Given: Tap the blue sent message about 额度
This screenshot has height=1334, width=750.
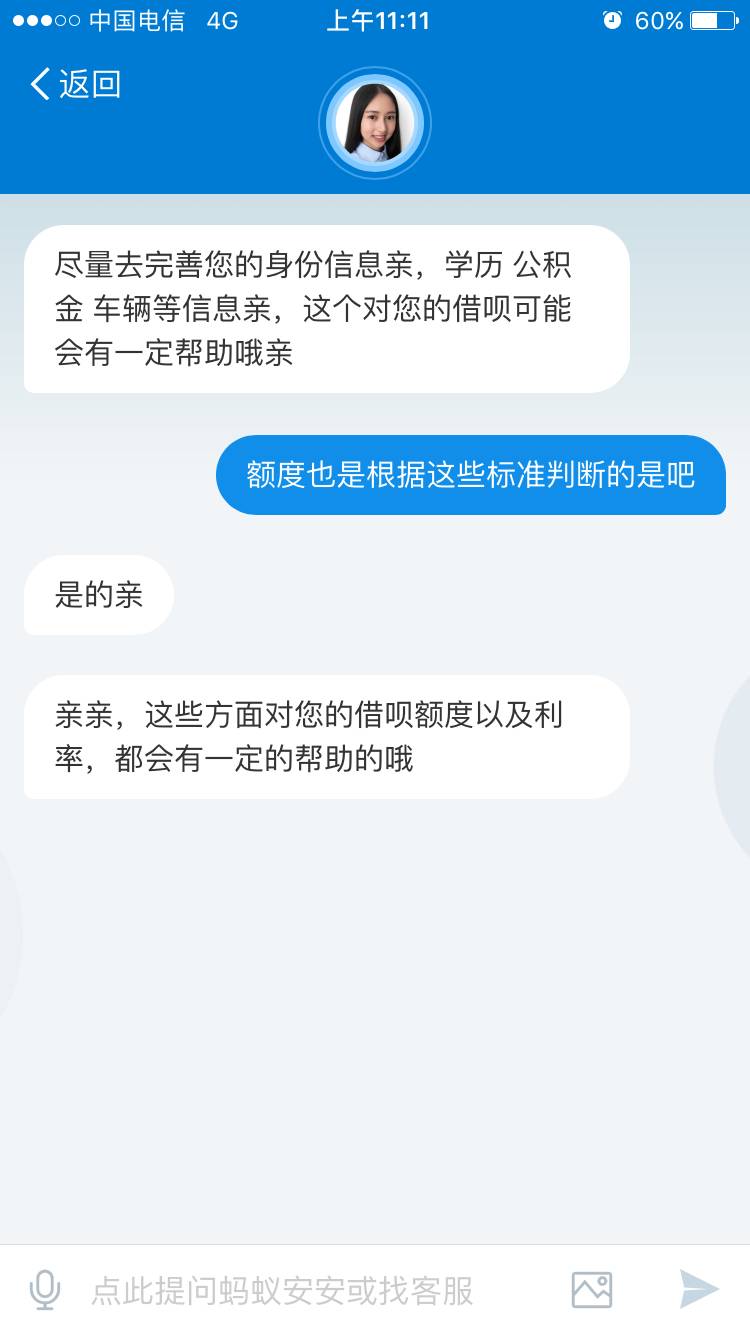Looking at the screenshot, I should point(470,477).
